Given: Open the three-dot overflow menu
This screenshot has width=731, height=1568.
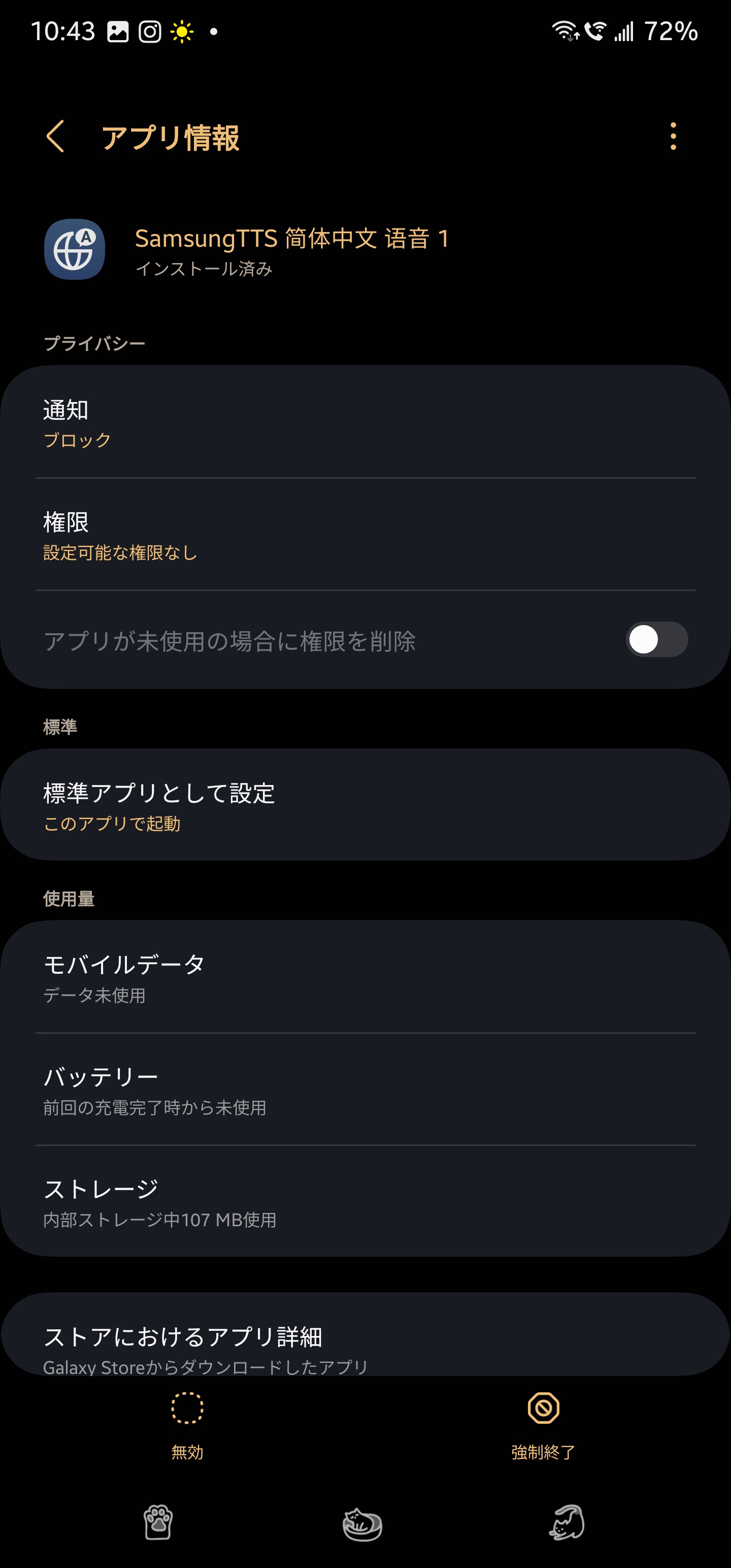Looking at the screenshot, I should [x=673, y=137].
